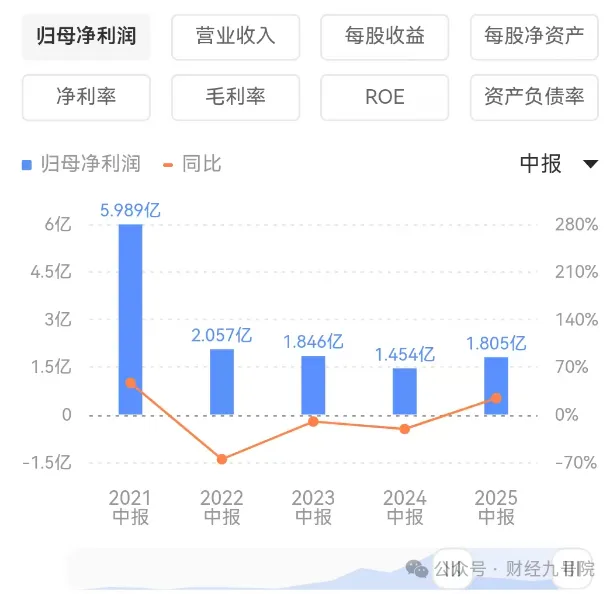615x594 pixels.
Task: Switch to 毛利率 metric
Action: 235,97
